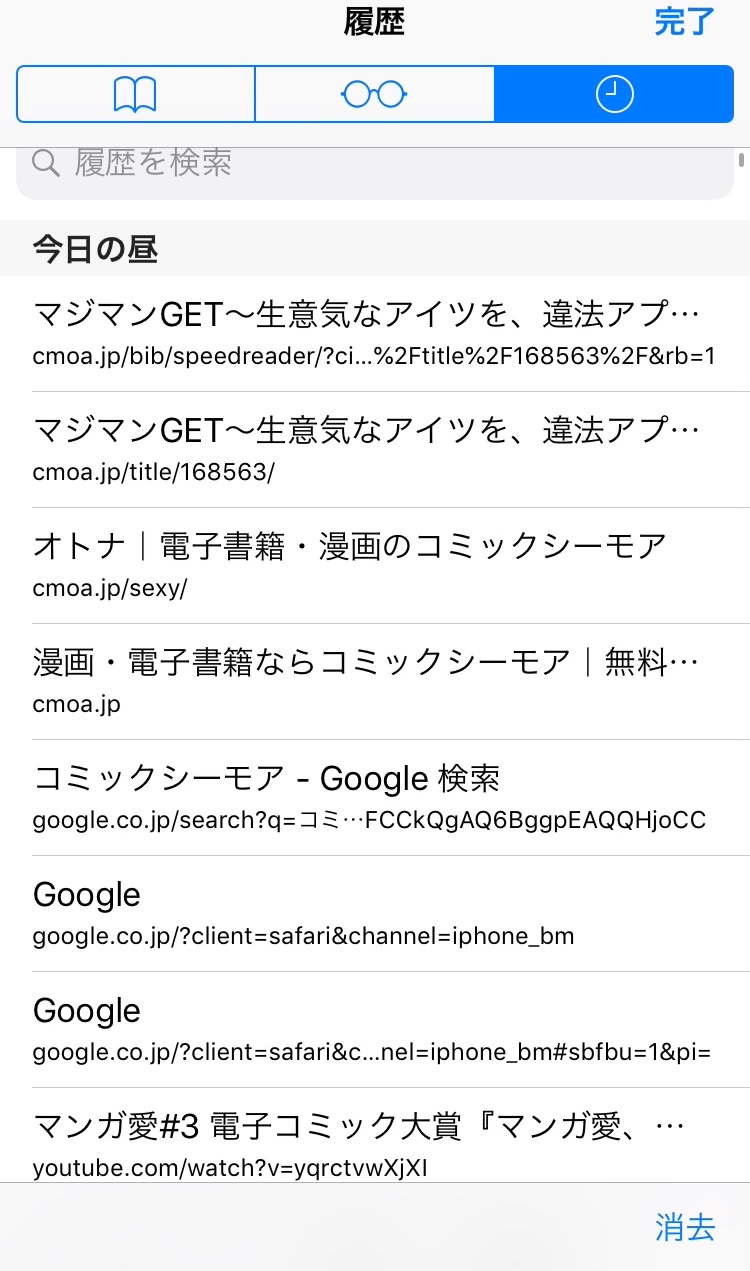Open the Google entry ending in channel=iphone_bm

[375, 913]
